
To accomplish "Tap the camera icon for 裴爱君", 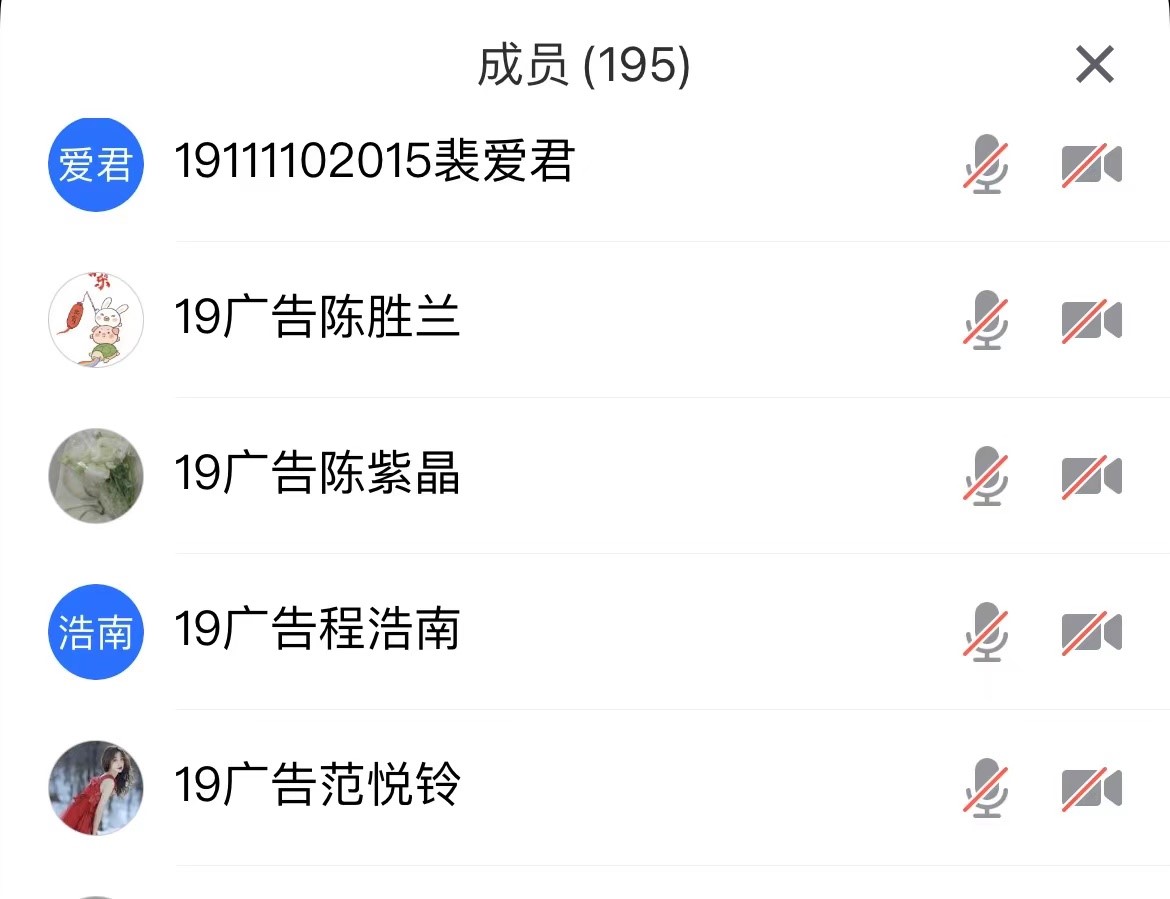I will [1091, 164].
